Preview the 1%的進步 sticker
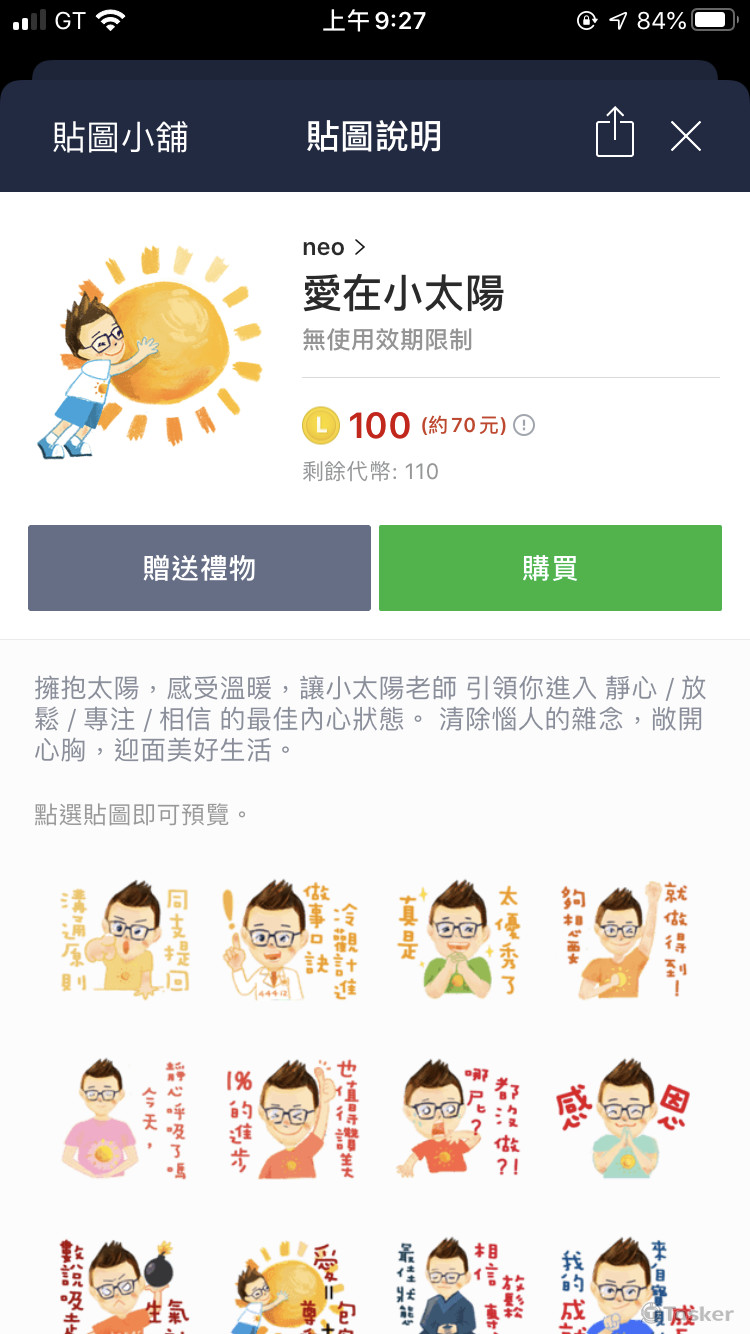The image size is (750, 1334). click(290, 1118)
